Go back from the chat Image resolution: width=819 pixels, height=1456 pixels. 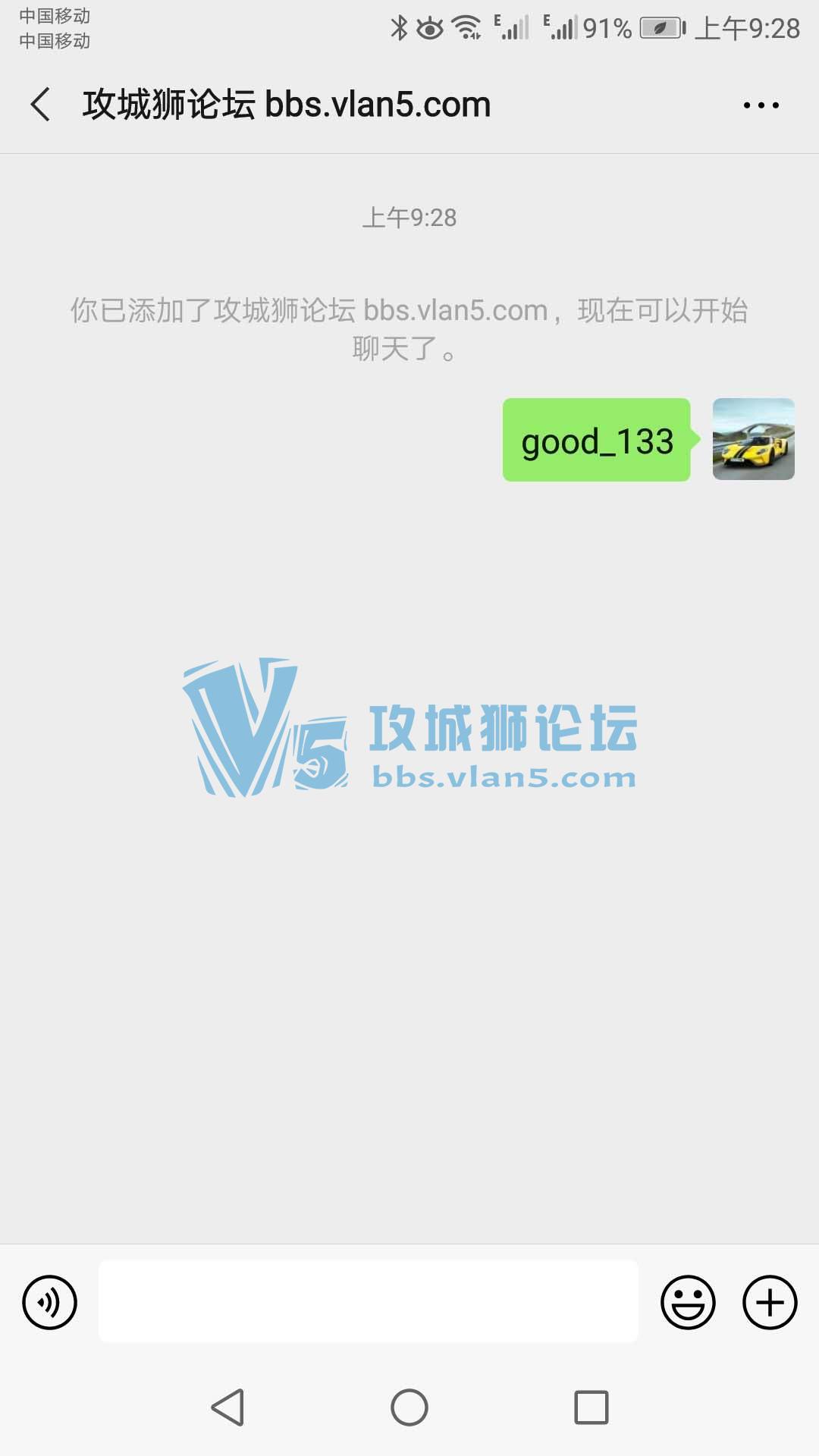coord(41,104)
